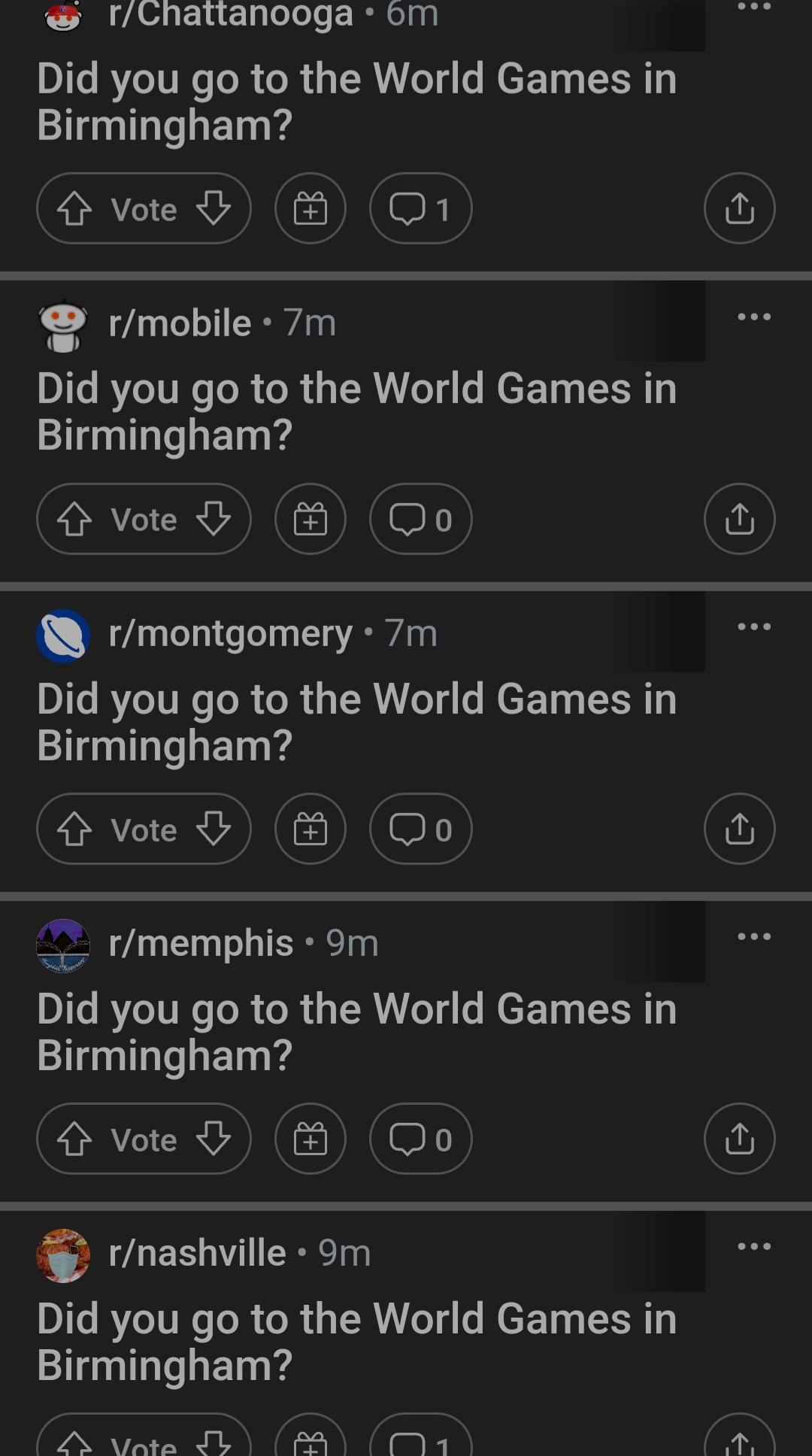This screenshot has width=812, height=1456.
Task: Share the r/memphis post
Action: coord(739,1139)
